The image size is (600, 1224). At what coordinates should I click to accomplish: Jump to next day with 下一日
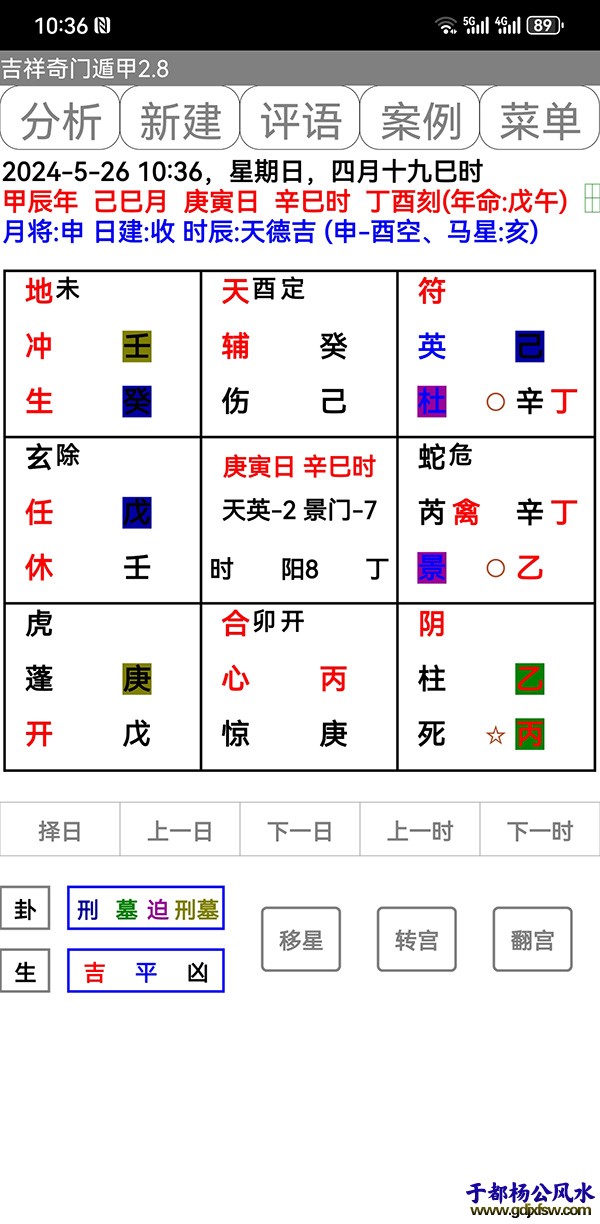tap(300, 830)
